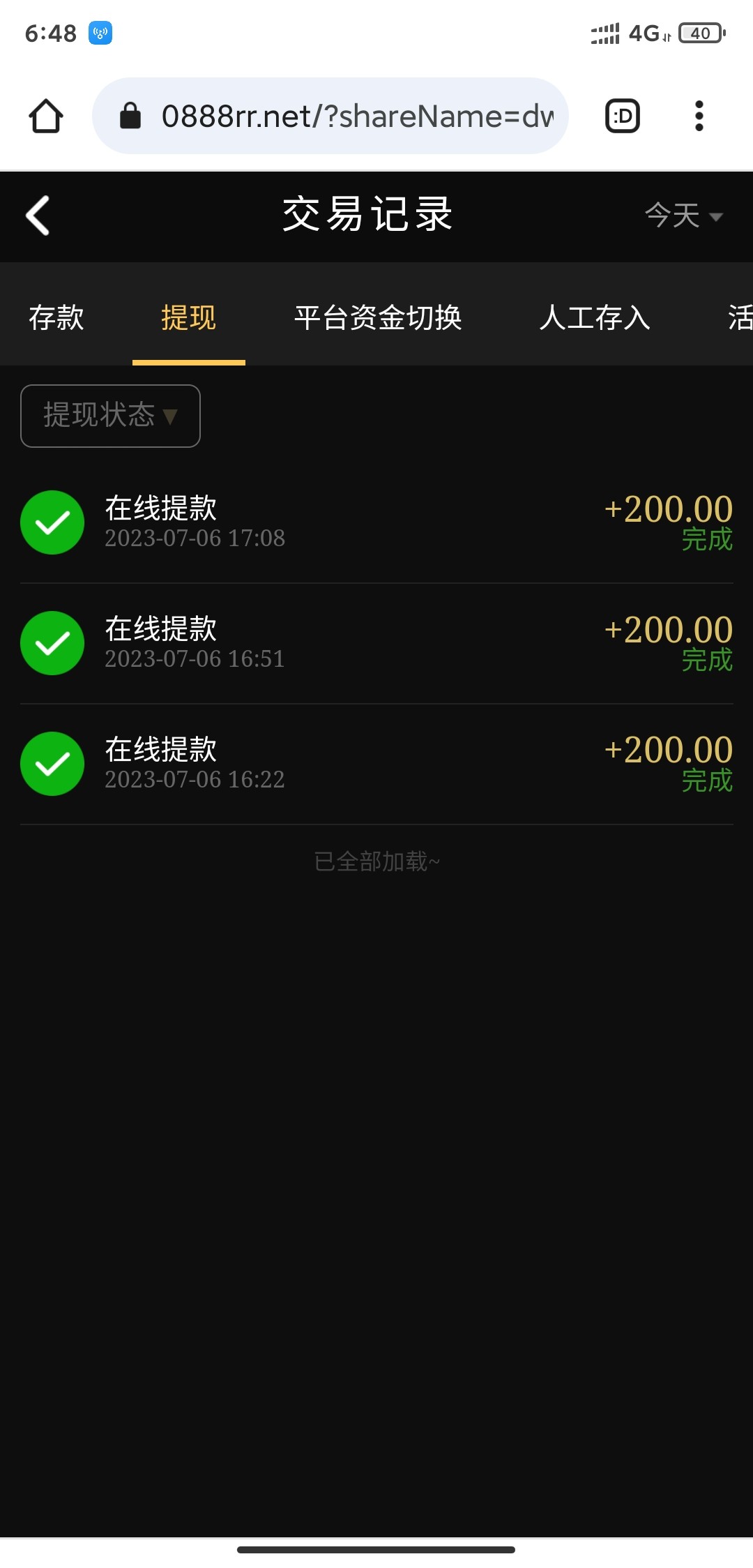Click the padlock icon in the address bar
This screenshot has height=1568, width=753.
tap(129, 115)
